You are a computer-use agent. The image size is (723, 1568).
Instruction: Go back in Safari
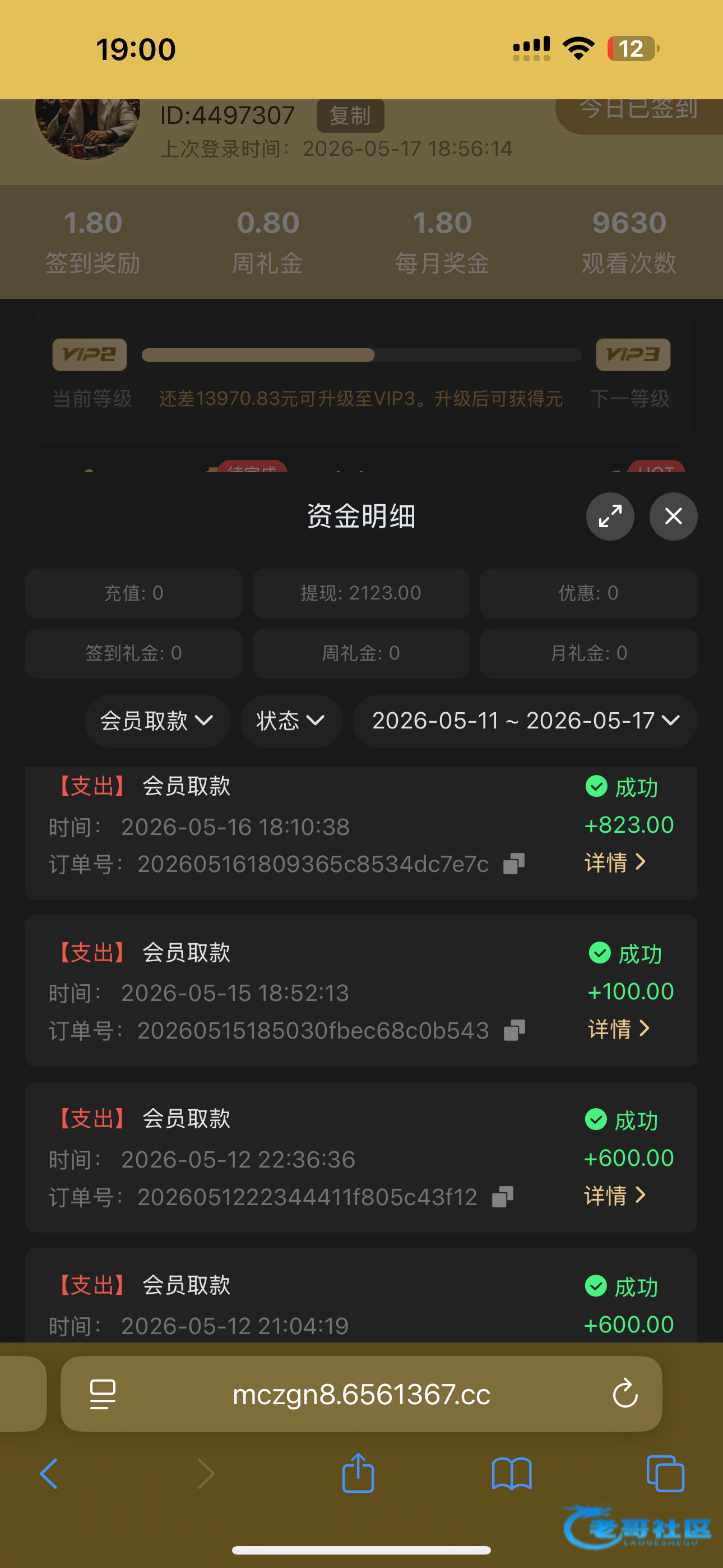pos(49,1474)
